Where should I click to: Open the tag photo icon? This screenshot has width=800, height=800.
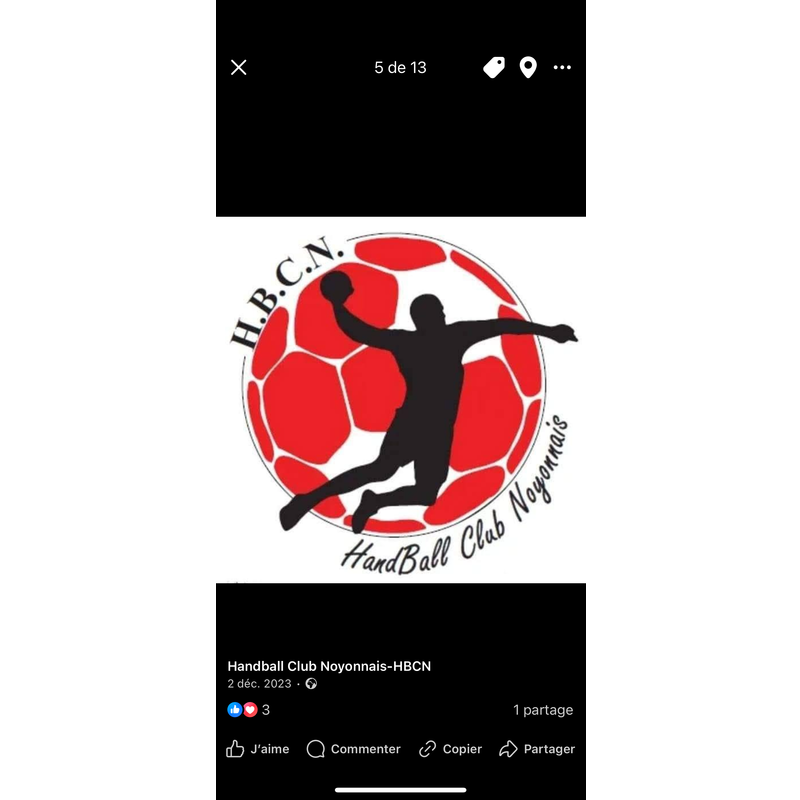click(494, 67)
